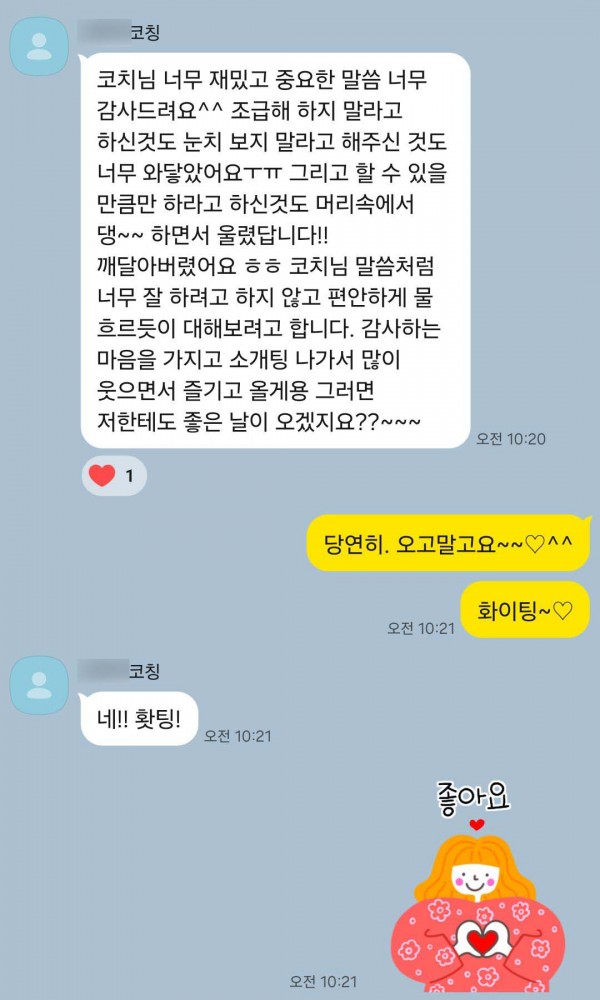
Task: Open sender's profile picture beside the long thank-you message
Action: tap(40, 47)
